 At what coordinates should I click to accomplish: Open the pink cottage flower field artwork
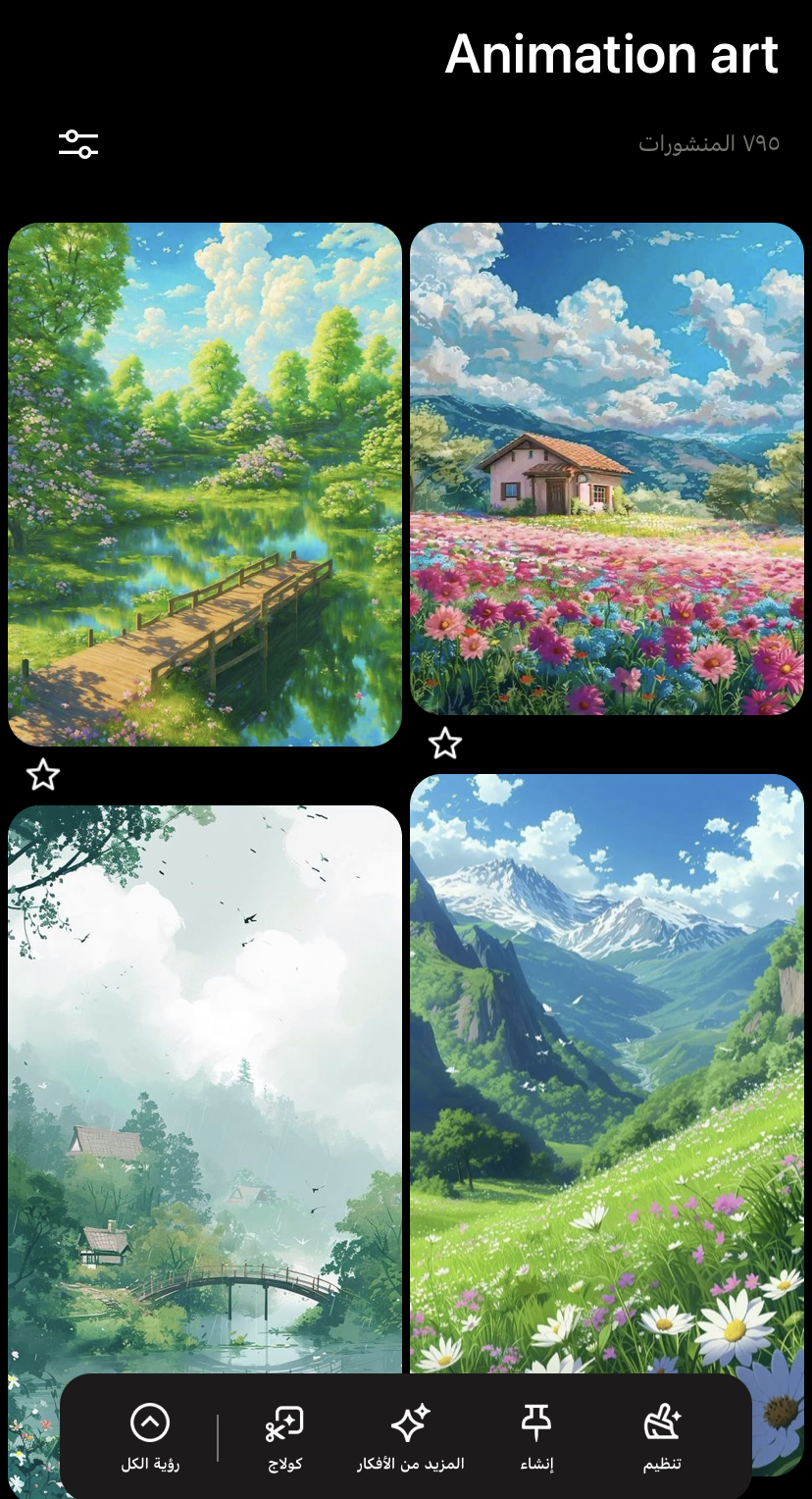[606, 468]
